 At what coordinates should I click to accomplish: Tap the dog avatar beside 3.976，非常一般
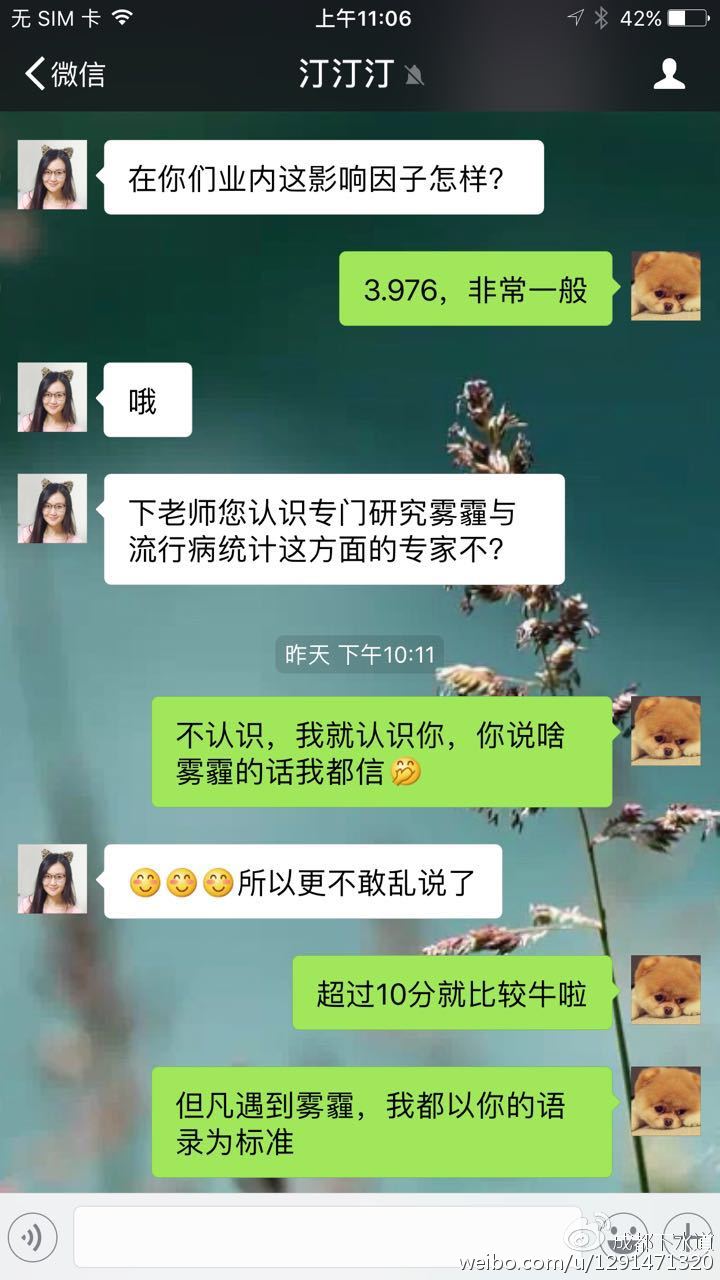pos(665,286)
